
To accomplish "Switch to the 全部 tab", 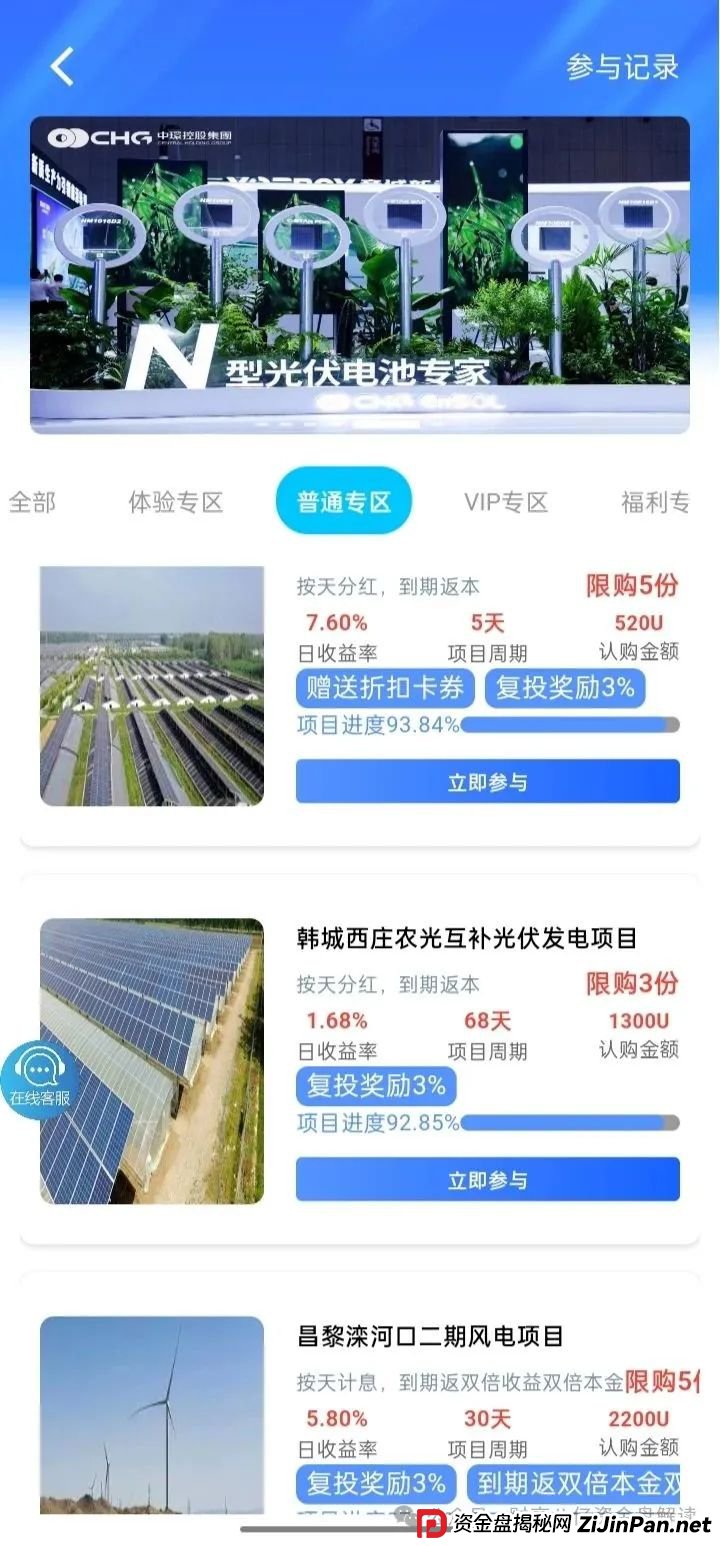I will pyautogui.click(x=33, y=501).
